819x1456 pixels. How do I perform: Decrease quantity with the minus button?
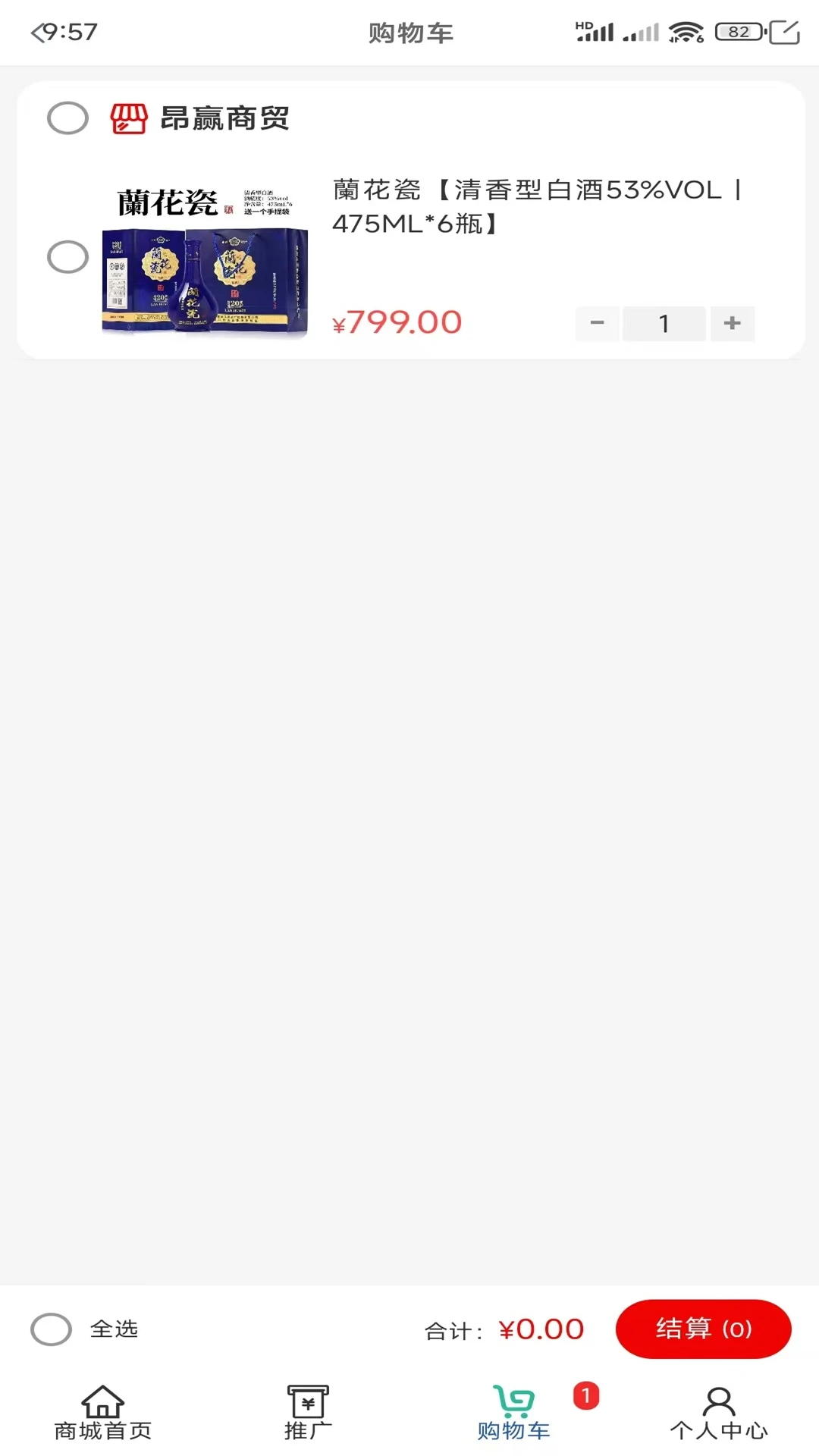pos(598,324)
